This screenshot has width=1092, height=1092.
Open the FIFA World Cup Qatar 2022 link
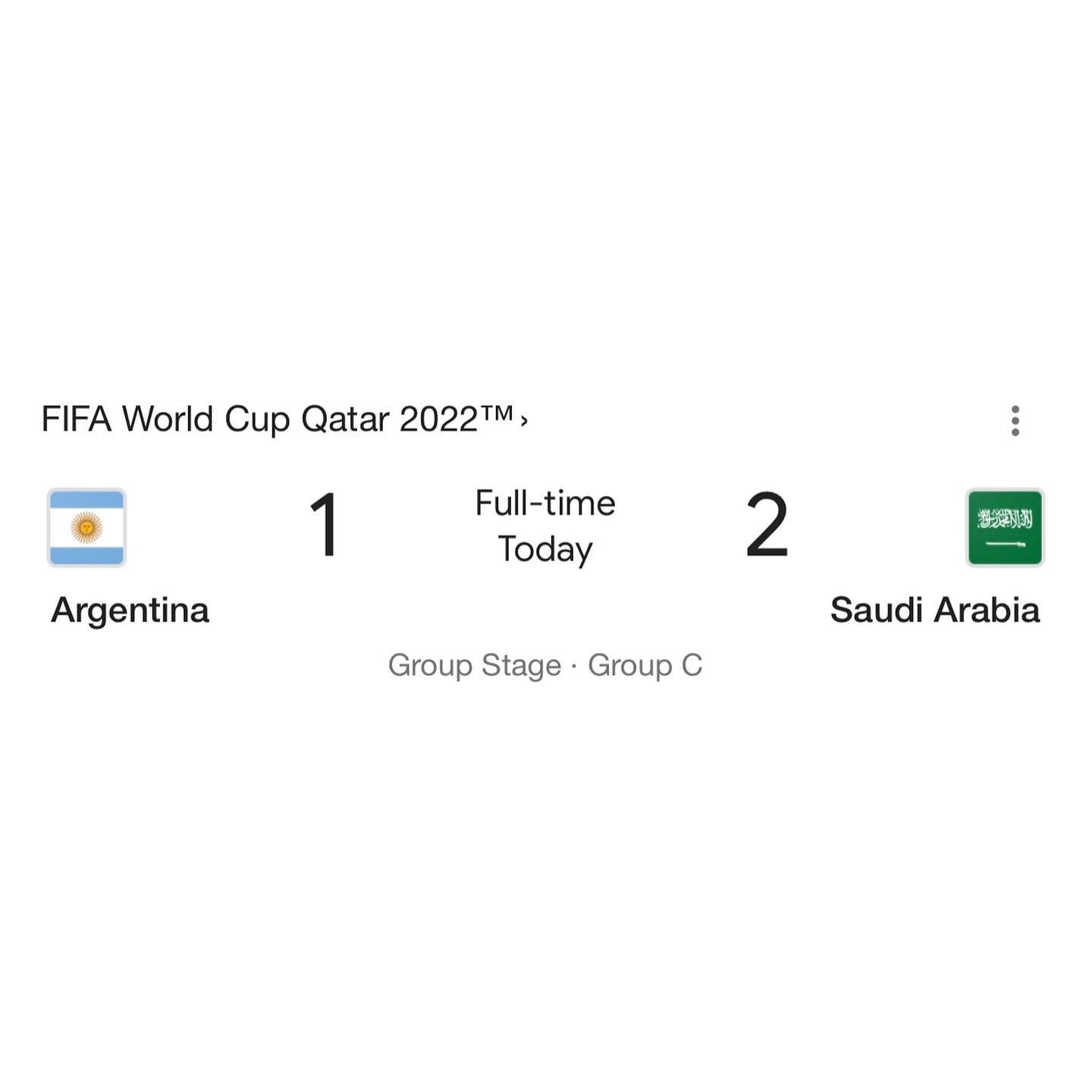pos(284,419)
